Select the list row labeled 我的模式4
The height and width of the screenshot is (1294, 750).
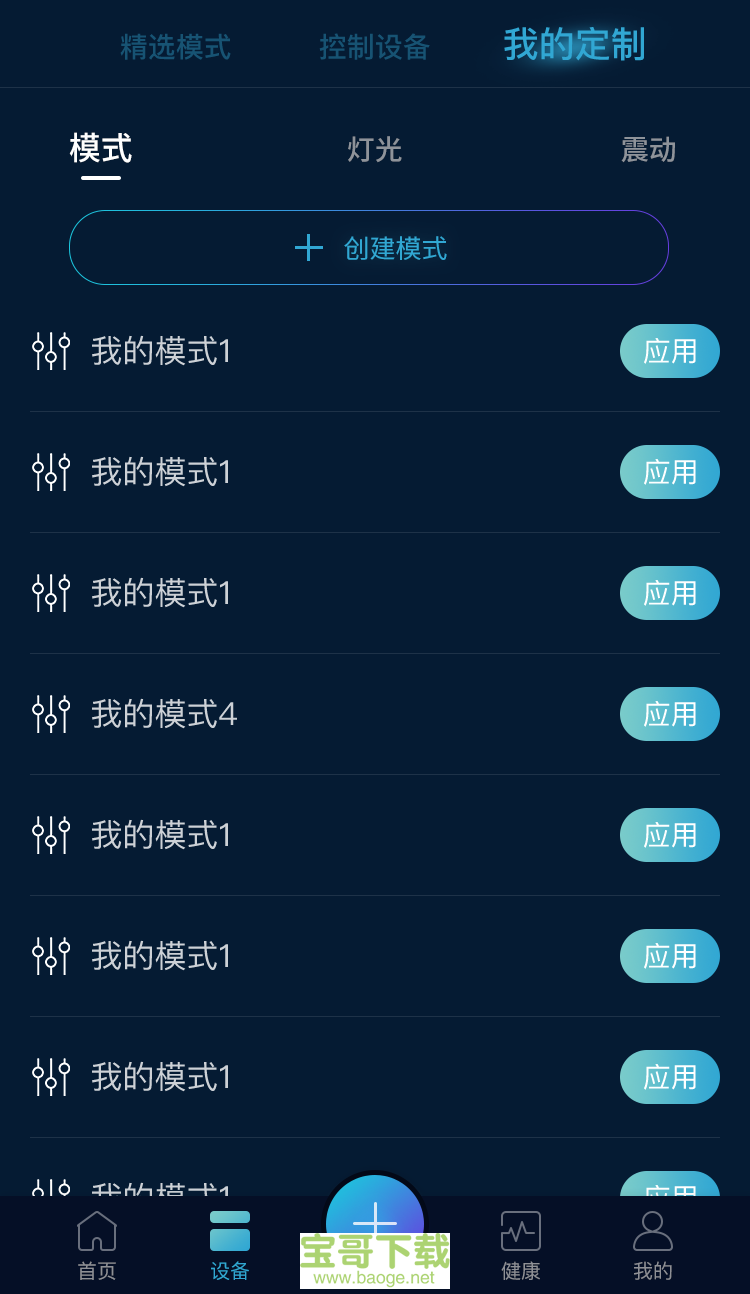(x=163, y=714)
